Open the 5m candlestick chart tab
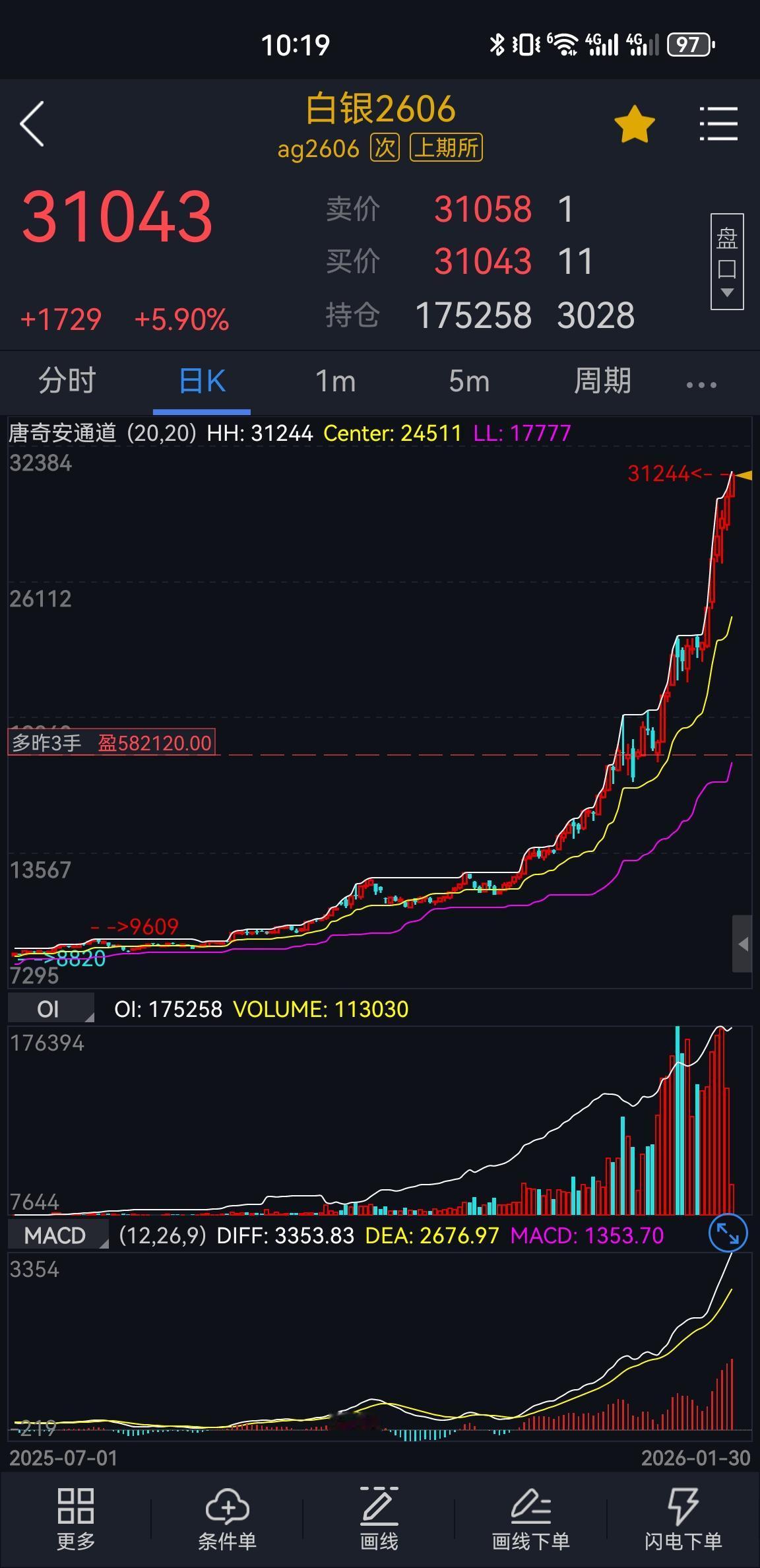Viewport: 760px width, 1568px height. (469, 381)
